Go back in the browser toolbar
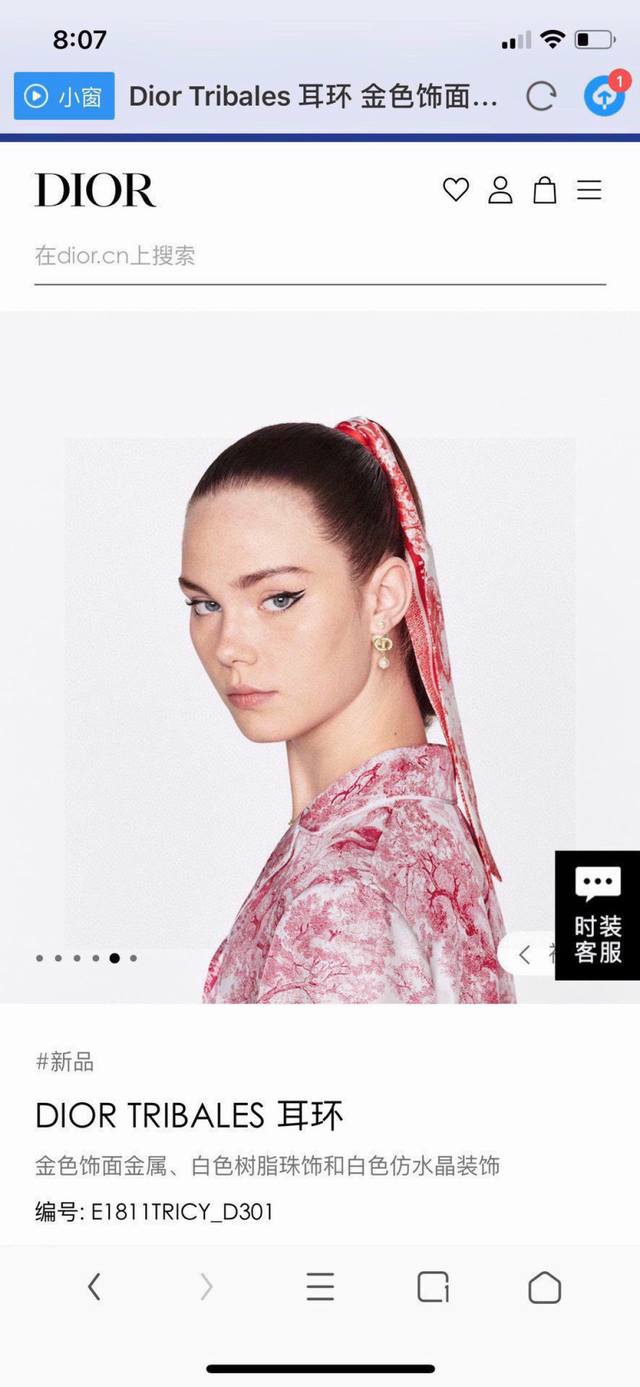Viewport: 640px width, 1387px height. tap(94, 1286)
